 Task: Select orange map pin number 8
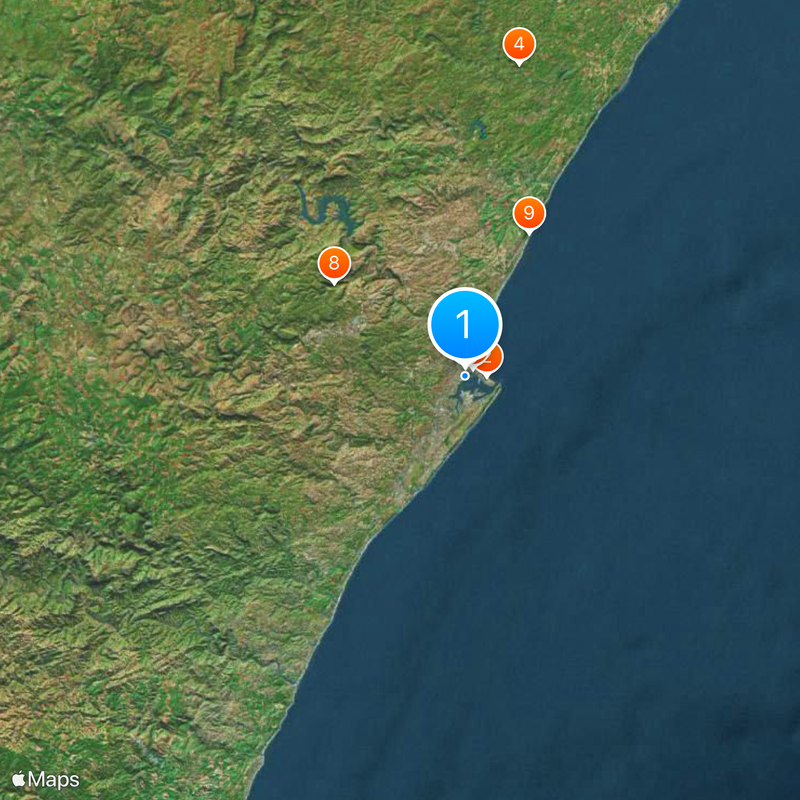(334, 265)
